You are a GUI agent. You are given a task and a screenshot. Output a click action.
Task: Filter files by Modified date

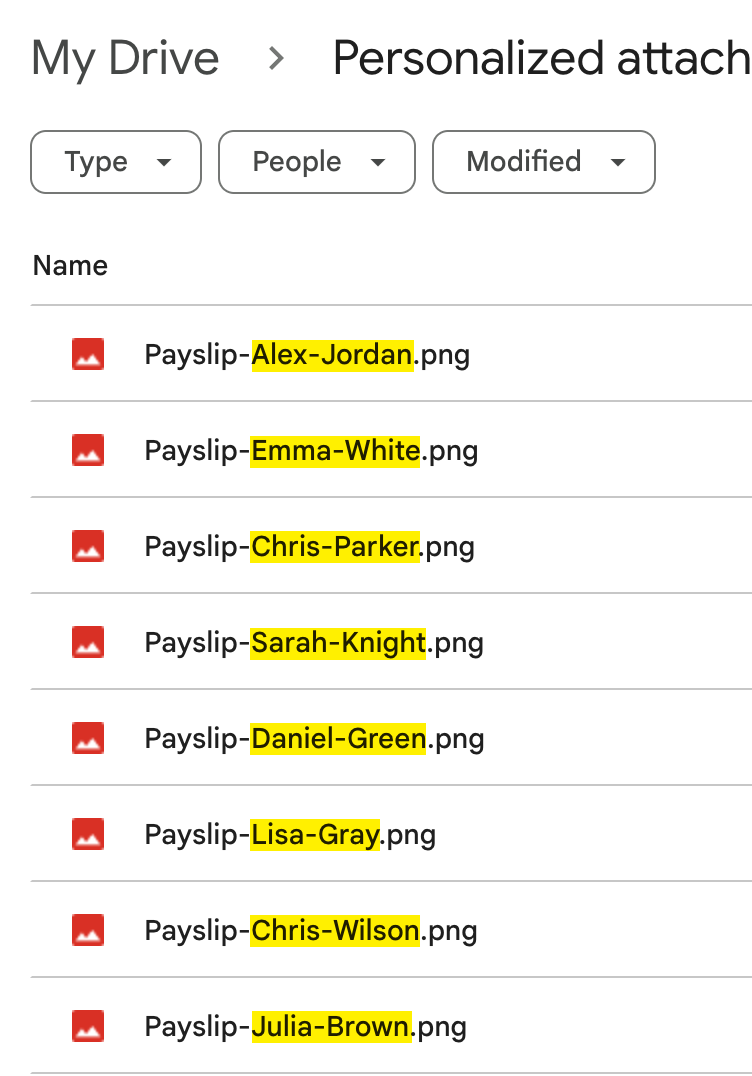click(x=543, y=162)
